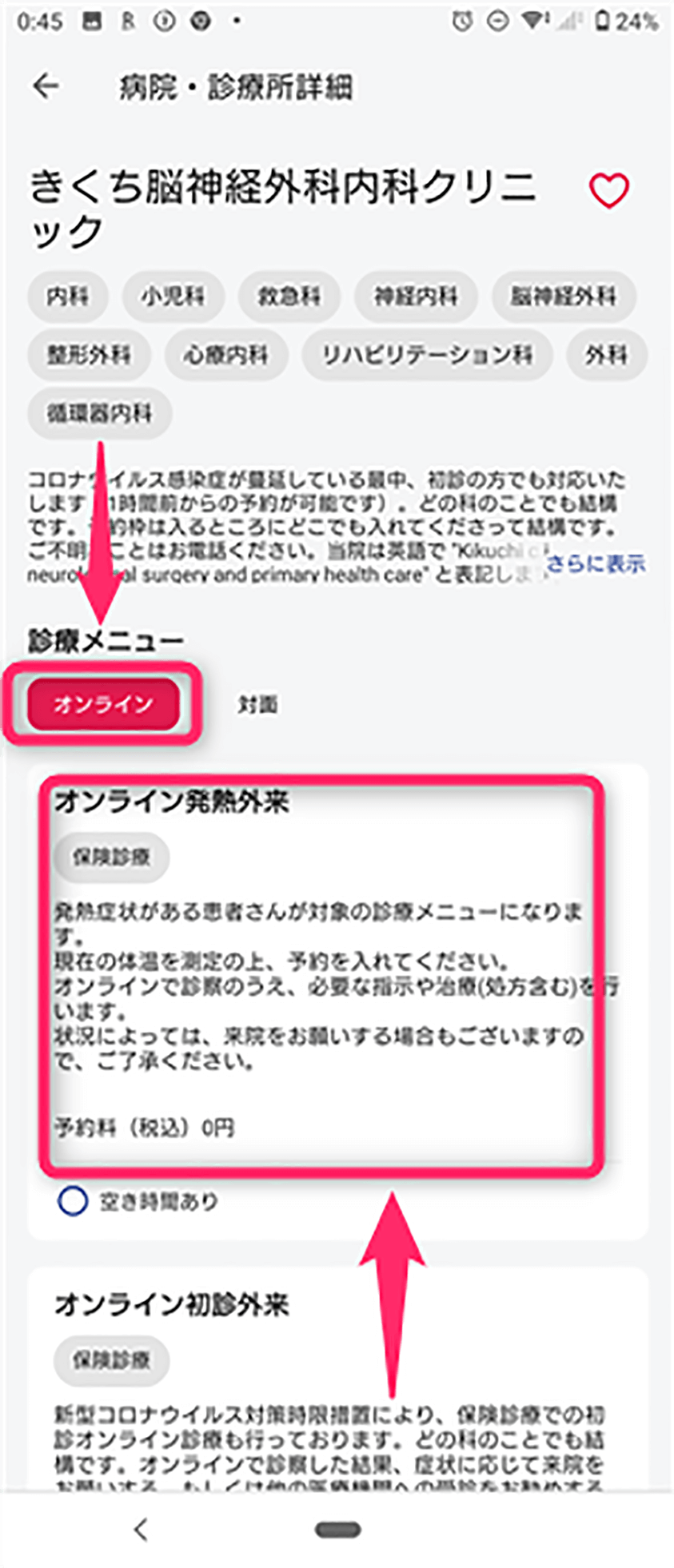Switch to the オンライン tab
The height and width of the screenshot is (1568, 674).
click(103, 704)
